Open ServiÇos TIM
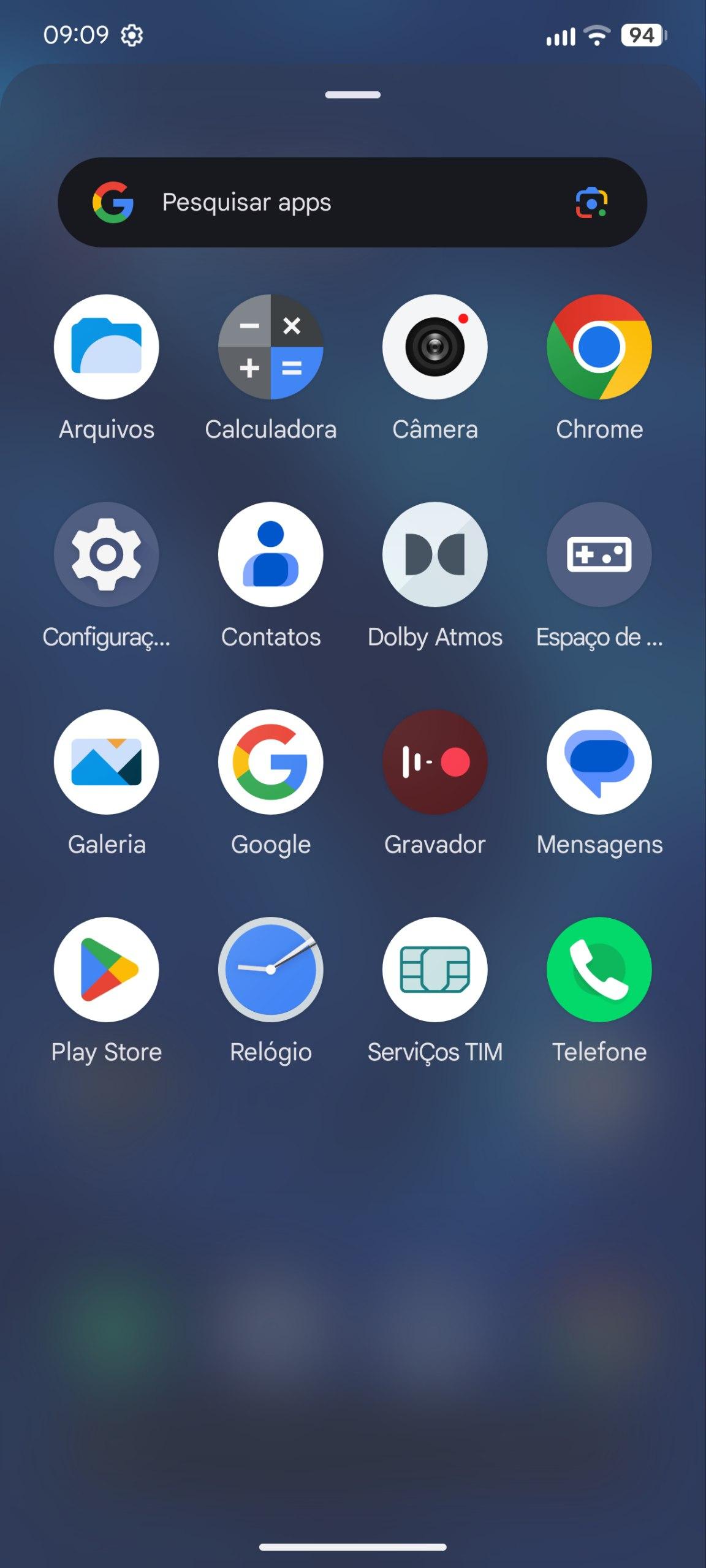Screen dimensions: 706x1568 (435, 970)
